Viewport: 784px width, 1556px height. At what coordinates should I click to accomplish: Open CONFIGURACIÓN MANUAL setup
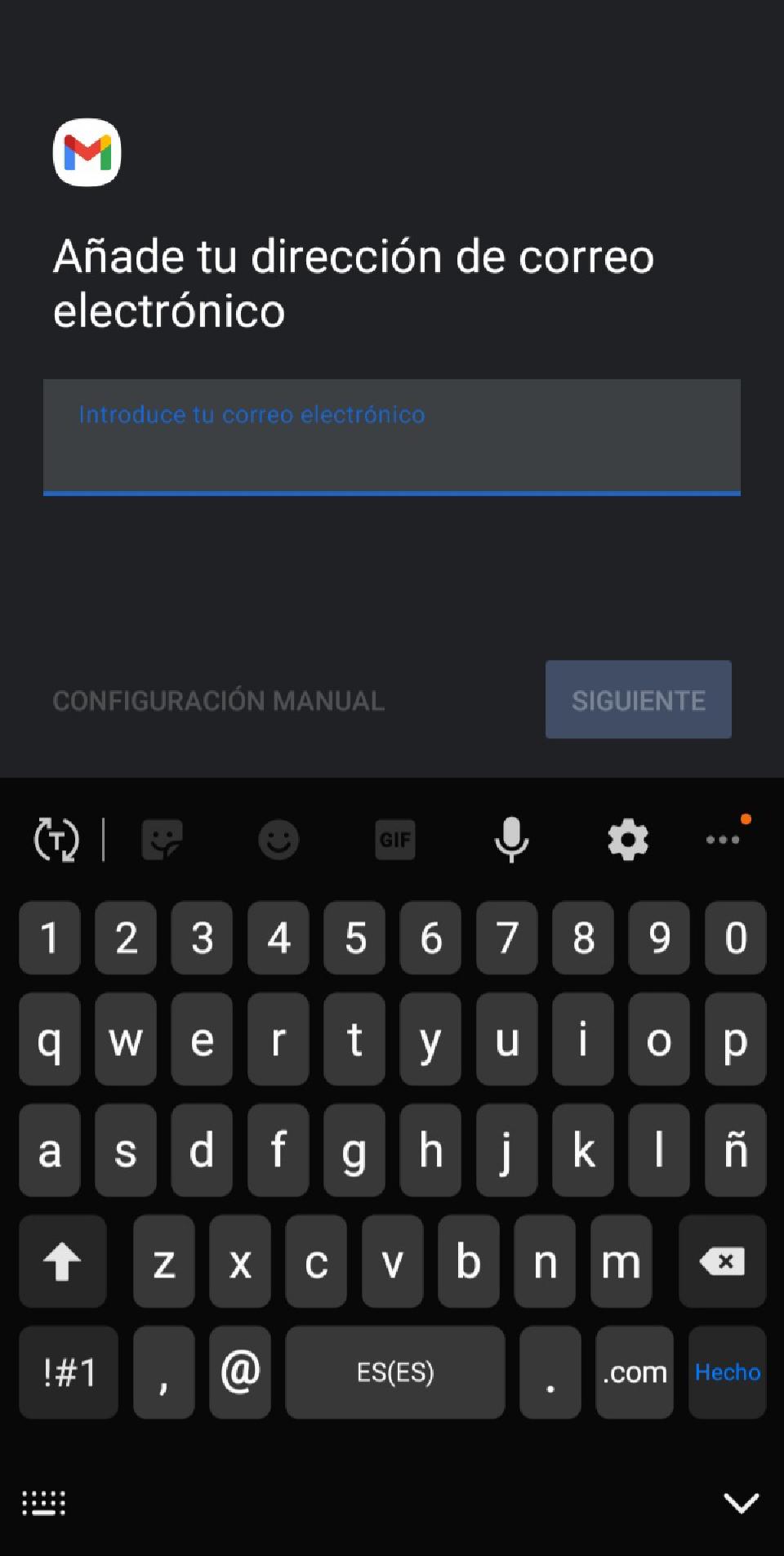pyautogui.click(x=218, y=701)
